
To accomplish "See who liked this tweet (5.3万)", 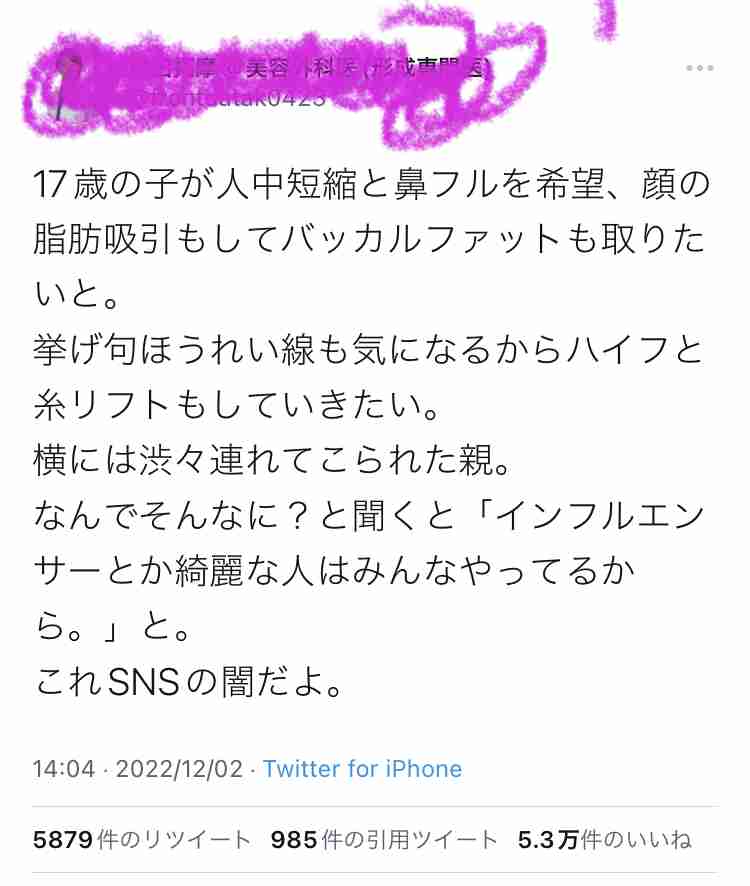I will click(x=603, y=839).
